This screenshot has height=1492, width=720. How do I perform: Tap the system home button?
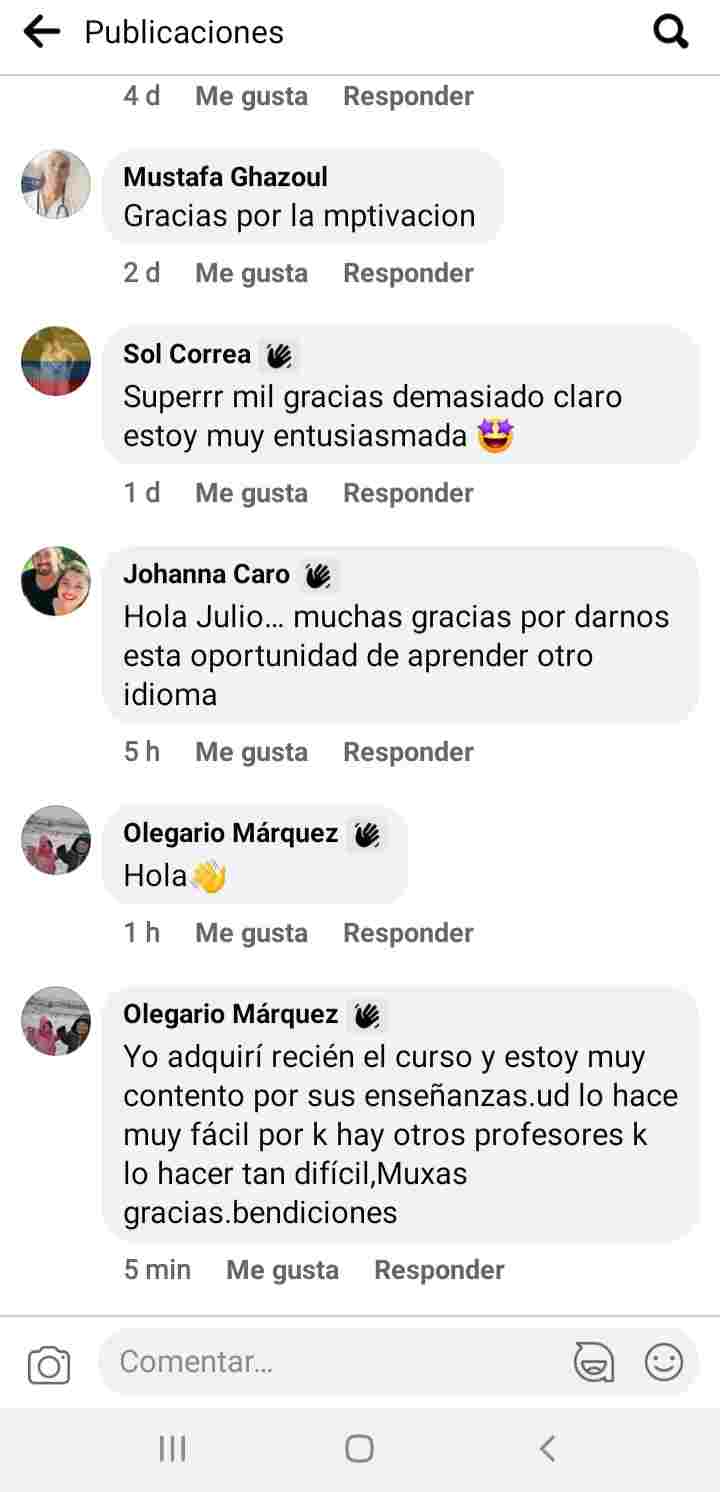(x=359, y=1448)
